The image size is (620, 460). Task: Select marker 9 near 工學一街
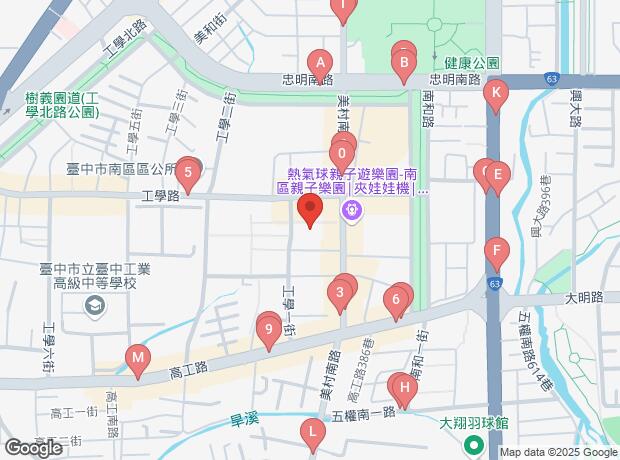point(268,328)
